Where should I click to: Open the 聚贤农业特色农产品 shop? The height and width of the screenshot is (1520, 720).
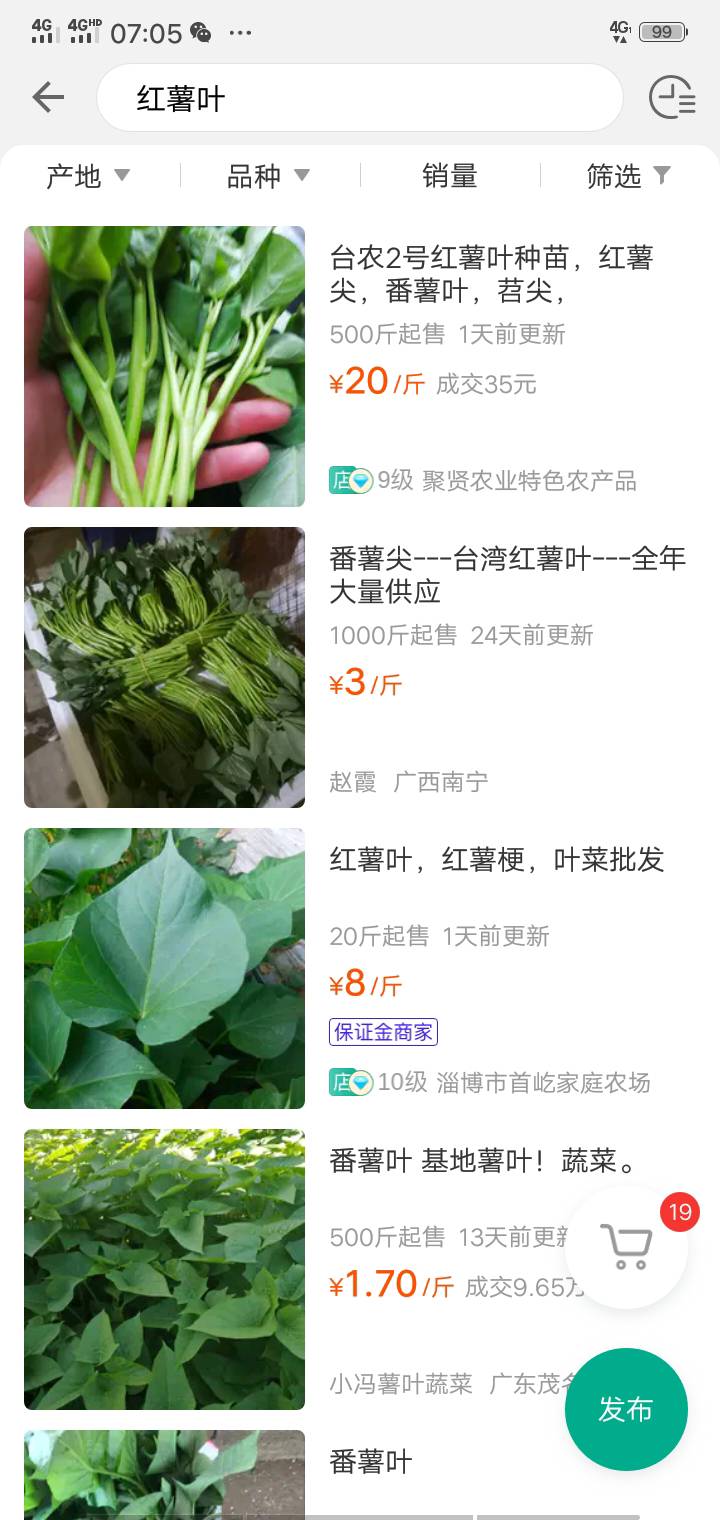coord(483,481)
